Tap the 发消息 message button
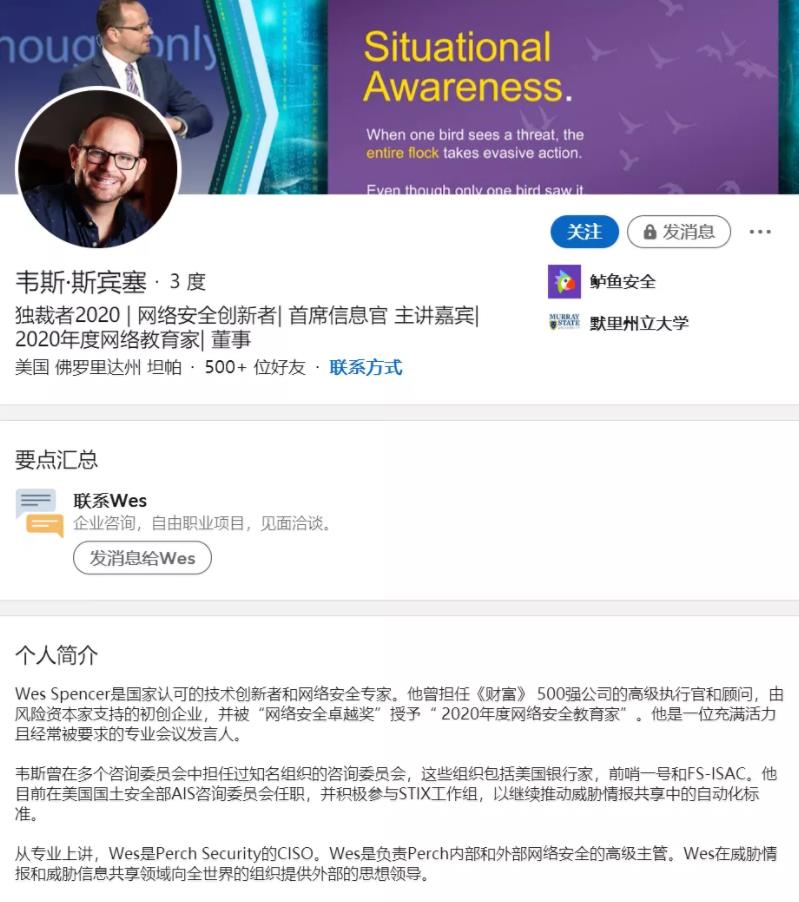The width and height of the screenshot is (799, 902). point(679,232)
